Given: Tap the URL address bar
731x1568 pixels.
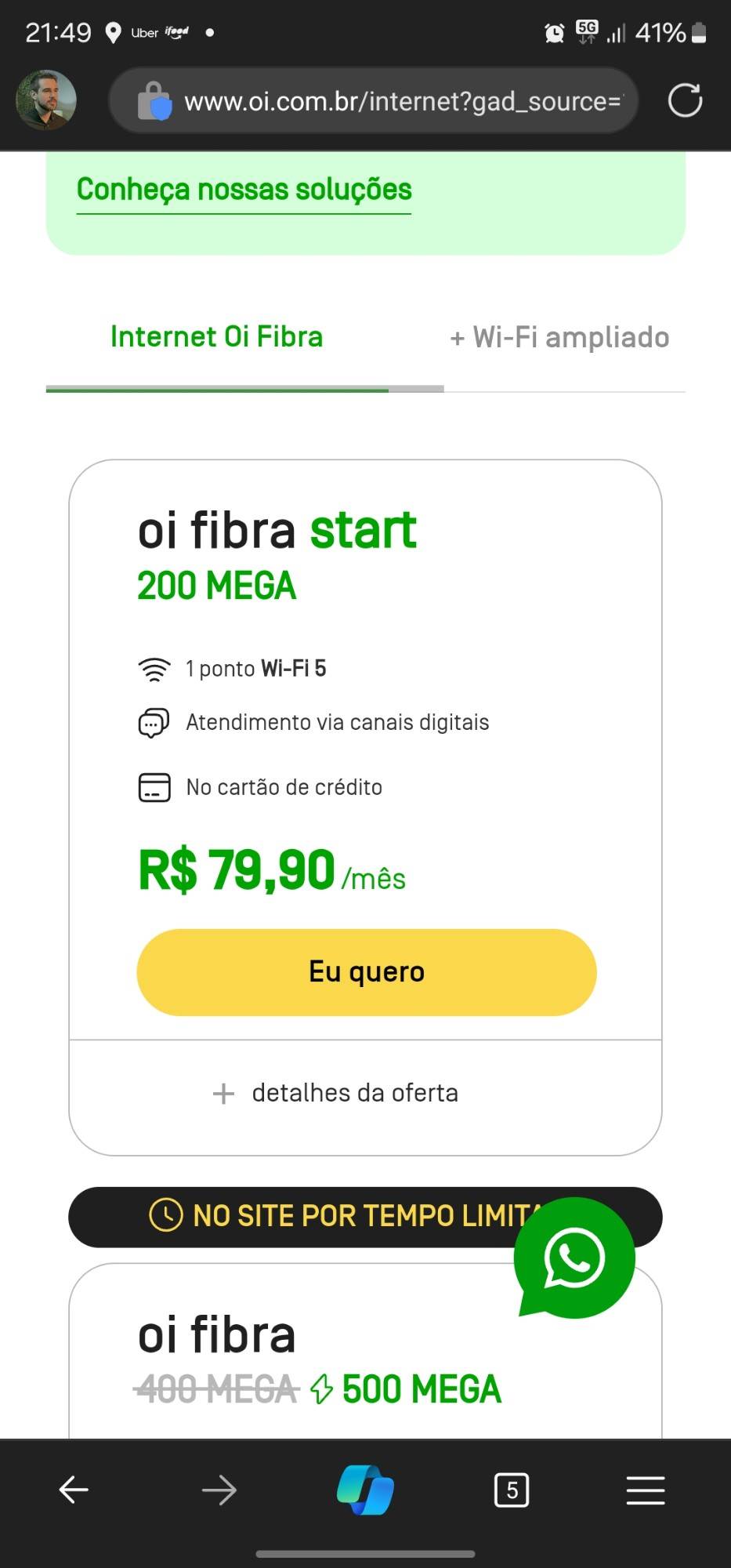Looking at the screenshot, I should (x=373, y=101).
